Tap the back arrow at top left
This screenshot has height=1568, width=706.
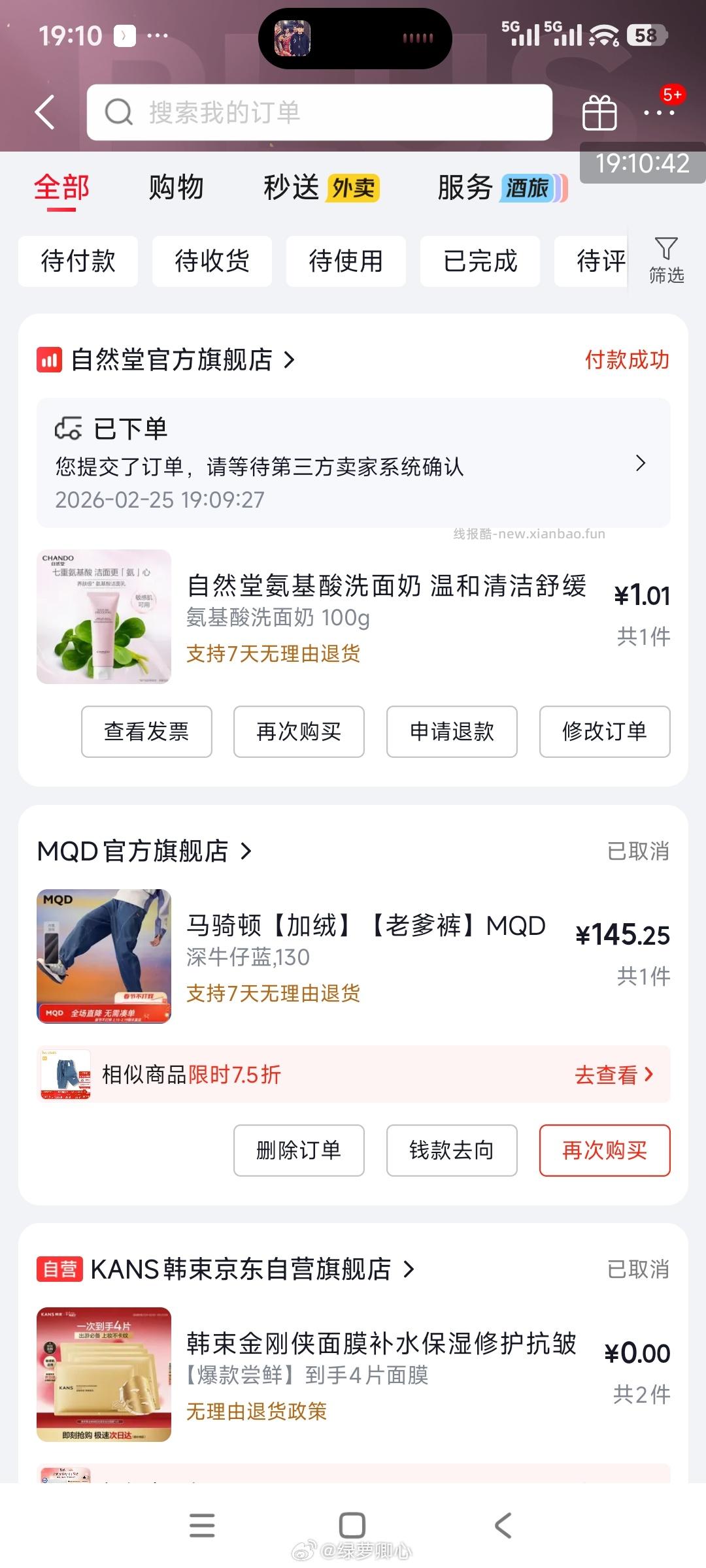click(44, 112)
